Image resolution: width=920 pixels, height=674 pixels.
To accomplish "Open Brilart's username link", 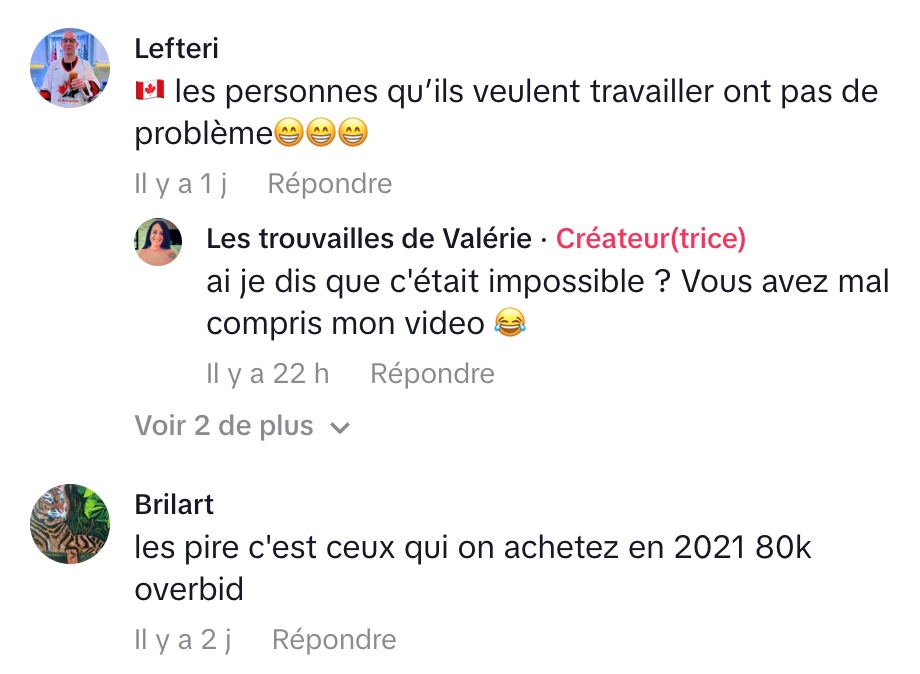I will 174,504.
